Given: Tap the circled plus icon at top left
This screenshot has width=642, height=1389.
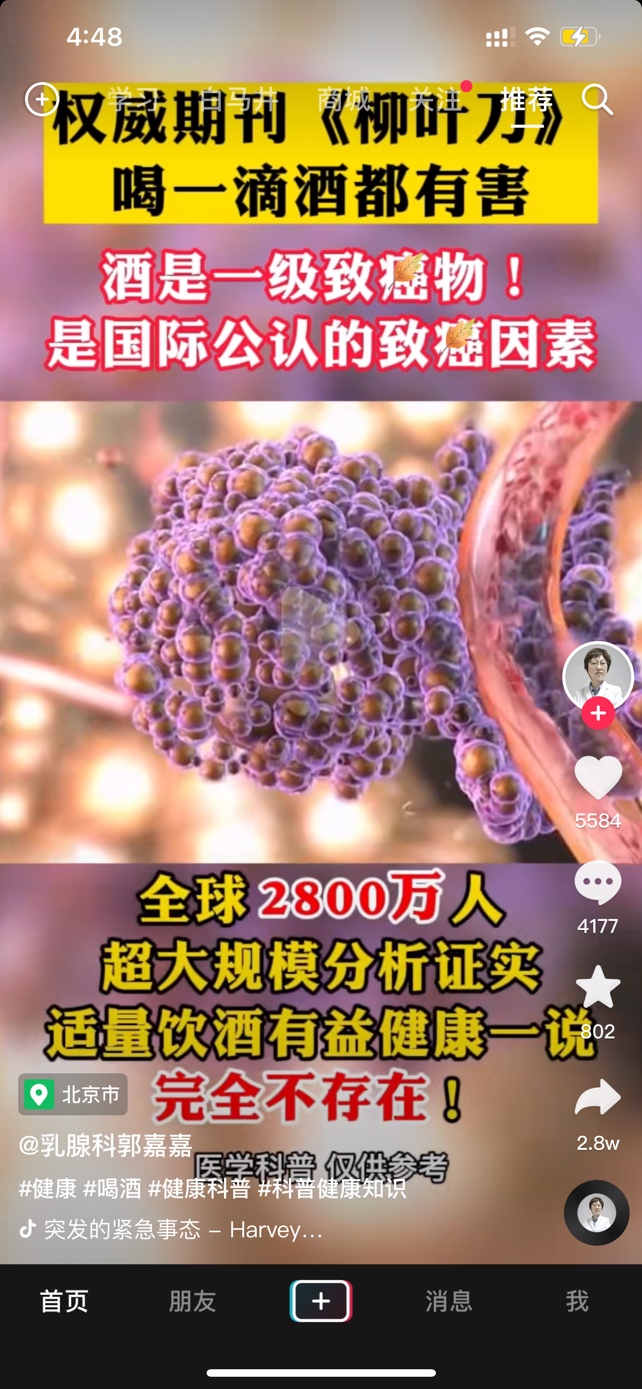Looking at the screenshot, I should (x=40, y=99).
